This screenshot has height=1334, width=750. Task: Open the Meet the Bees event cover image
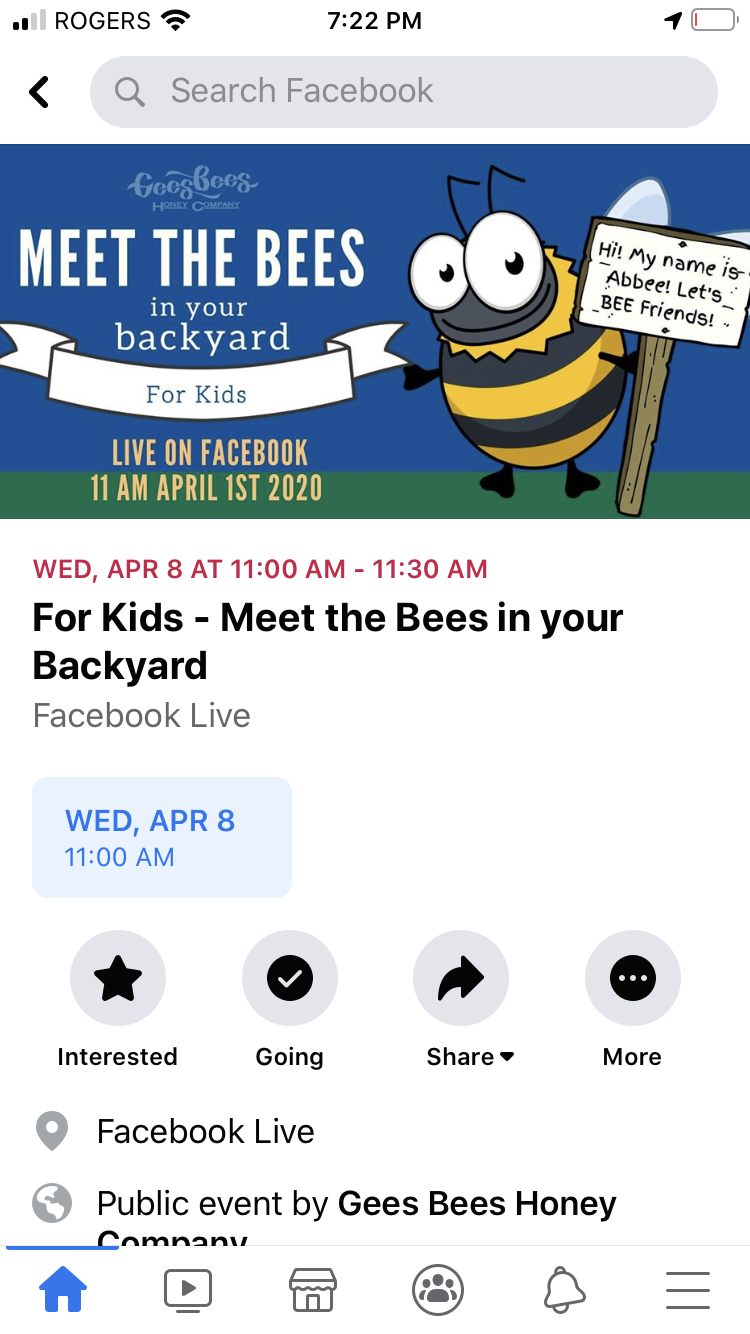375,331
